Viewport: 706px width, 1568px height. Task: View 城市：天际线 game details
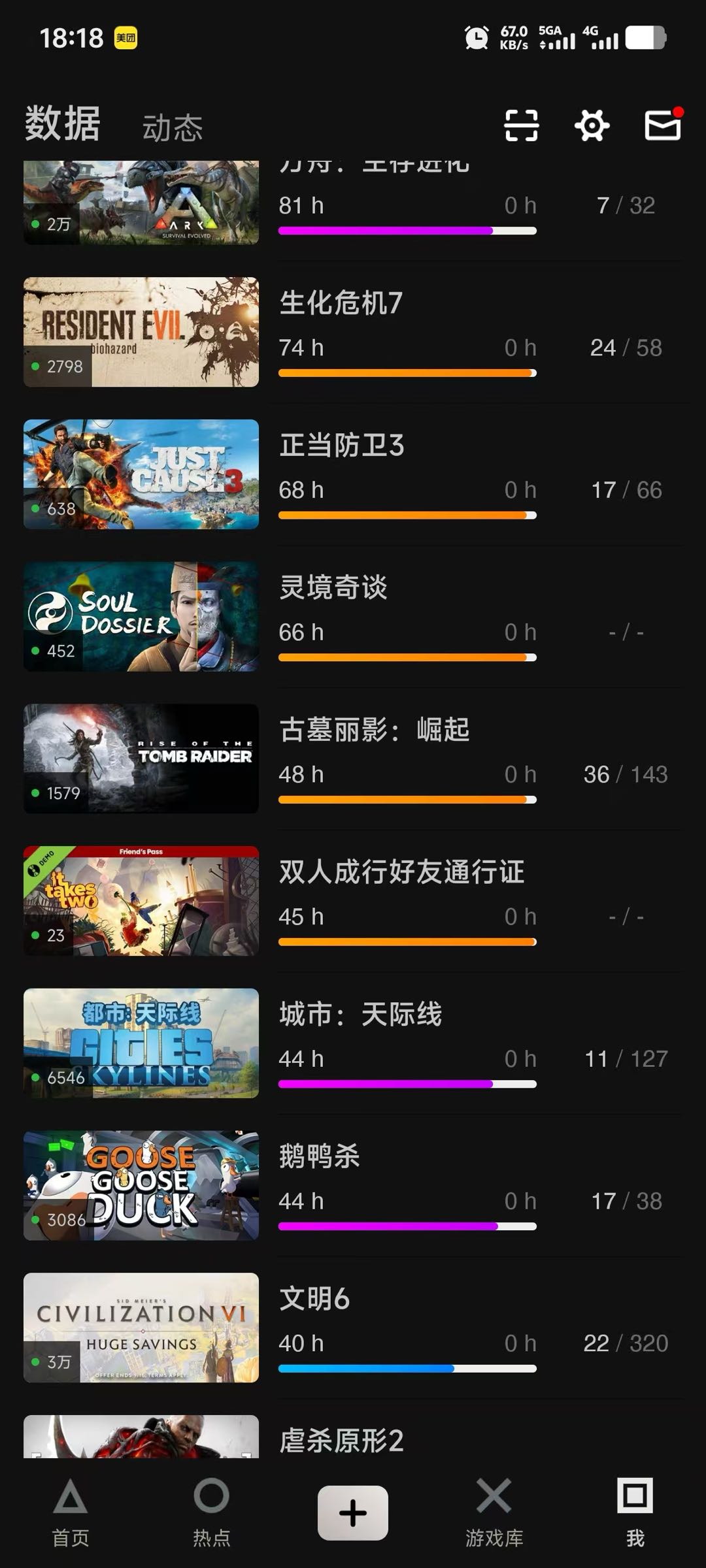pos(353,1043)
